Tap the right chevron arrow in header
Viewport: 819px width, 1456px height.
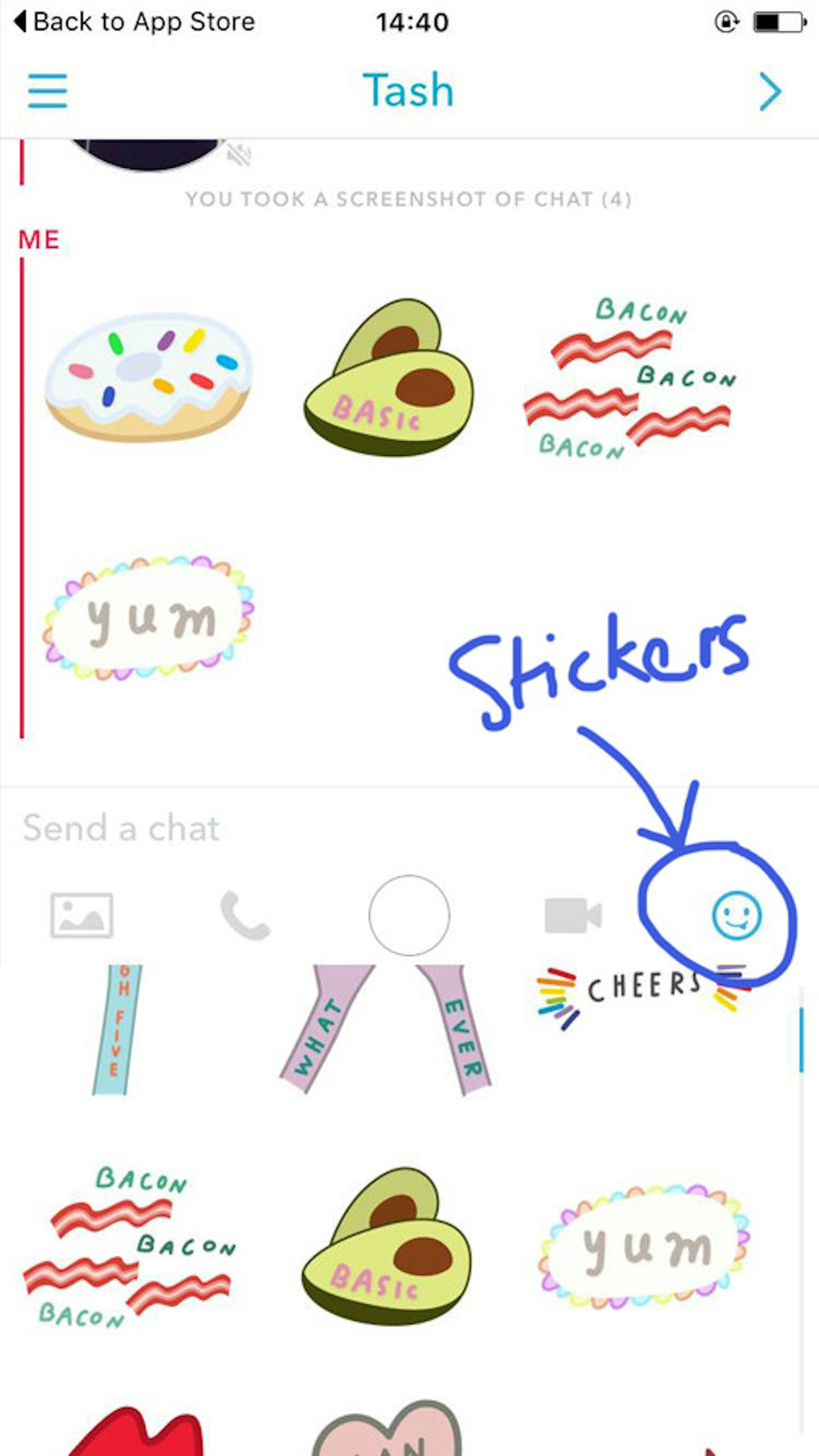point(770,92)
